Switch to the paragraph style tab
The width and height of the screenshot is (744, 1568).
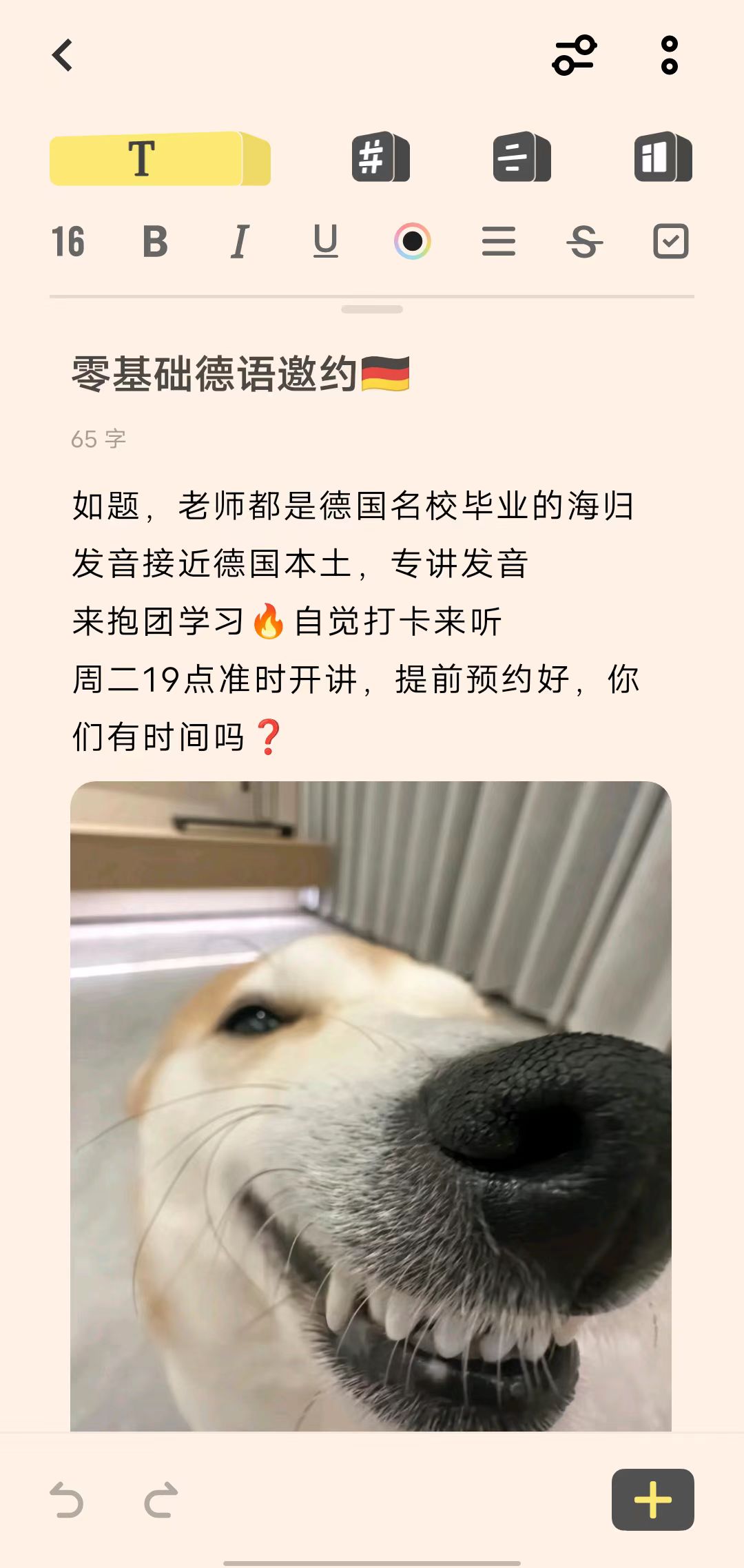coord(522,157)
